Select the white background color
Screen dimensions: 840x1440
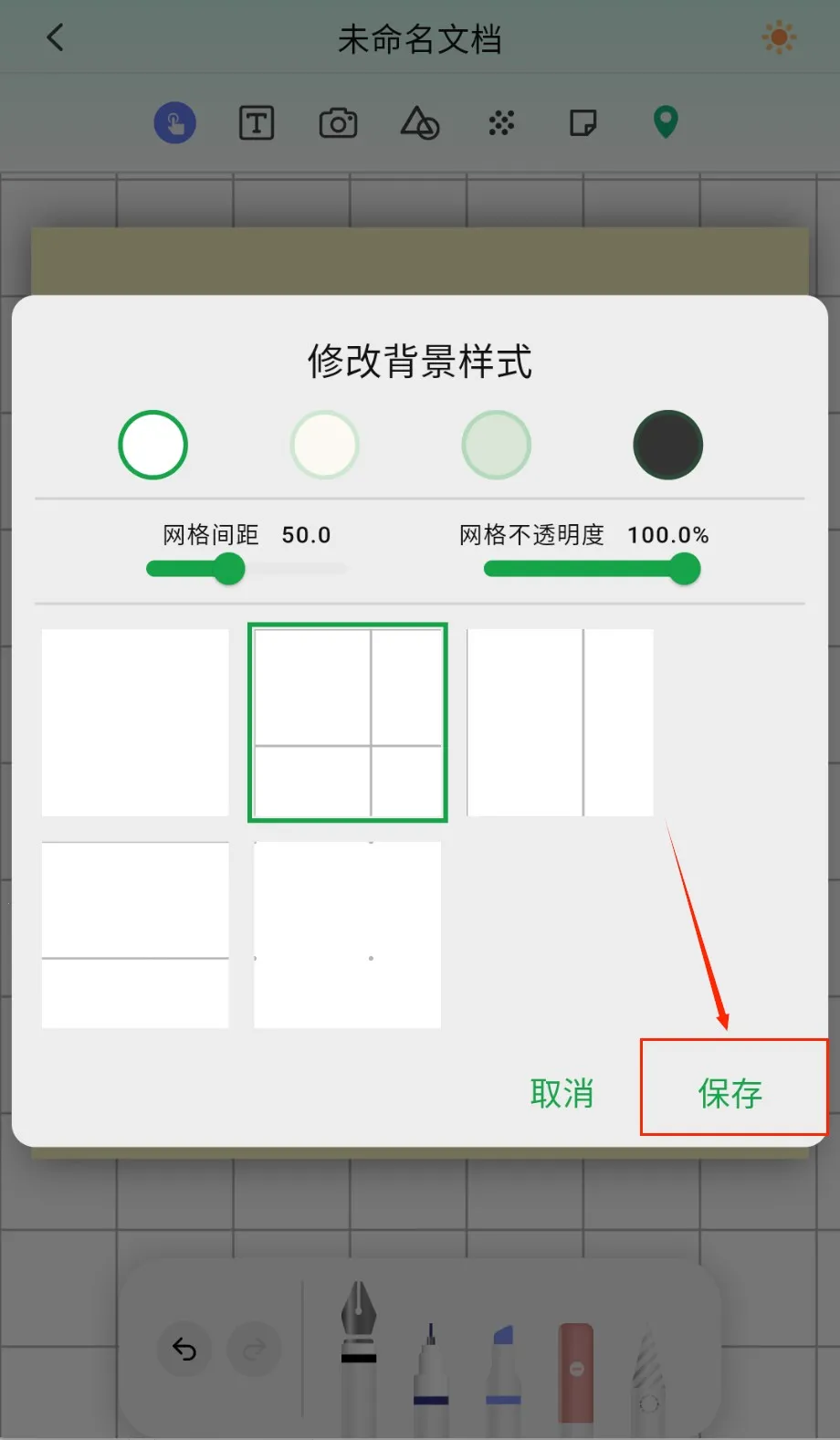point(152,445)
